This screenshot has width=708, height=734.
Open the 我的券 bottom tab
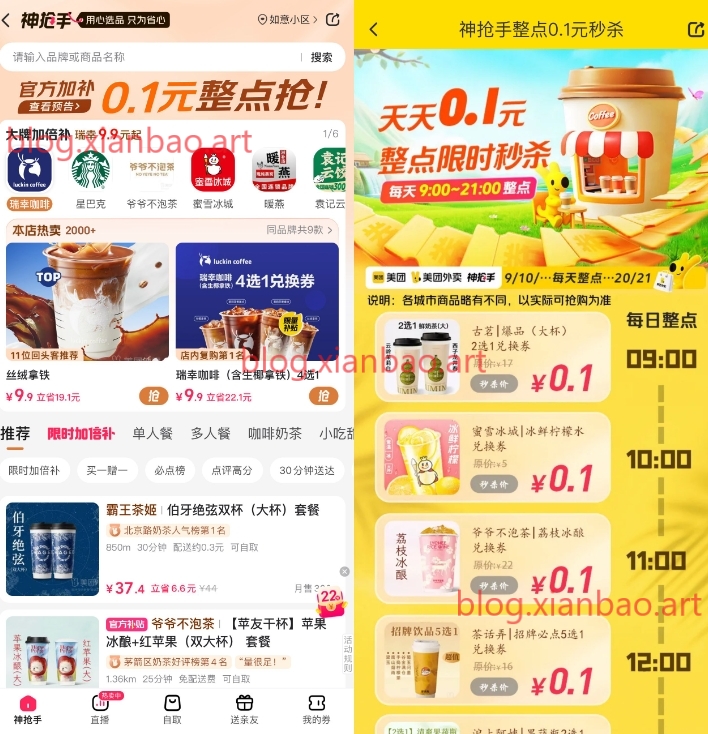coord(316,709)
